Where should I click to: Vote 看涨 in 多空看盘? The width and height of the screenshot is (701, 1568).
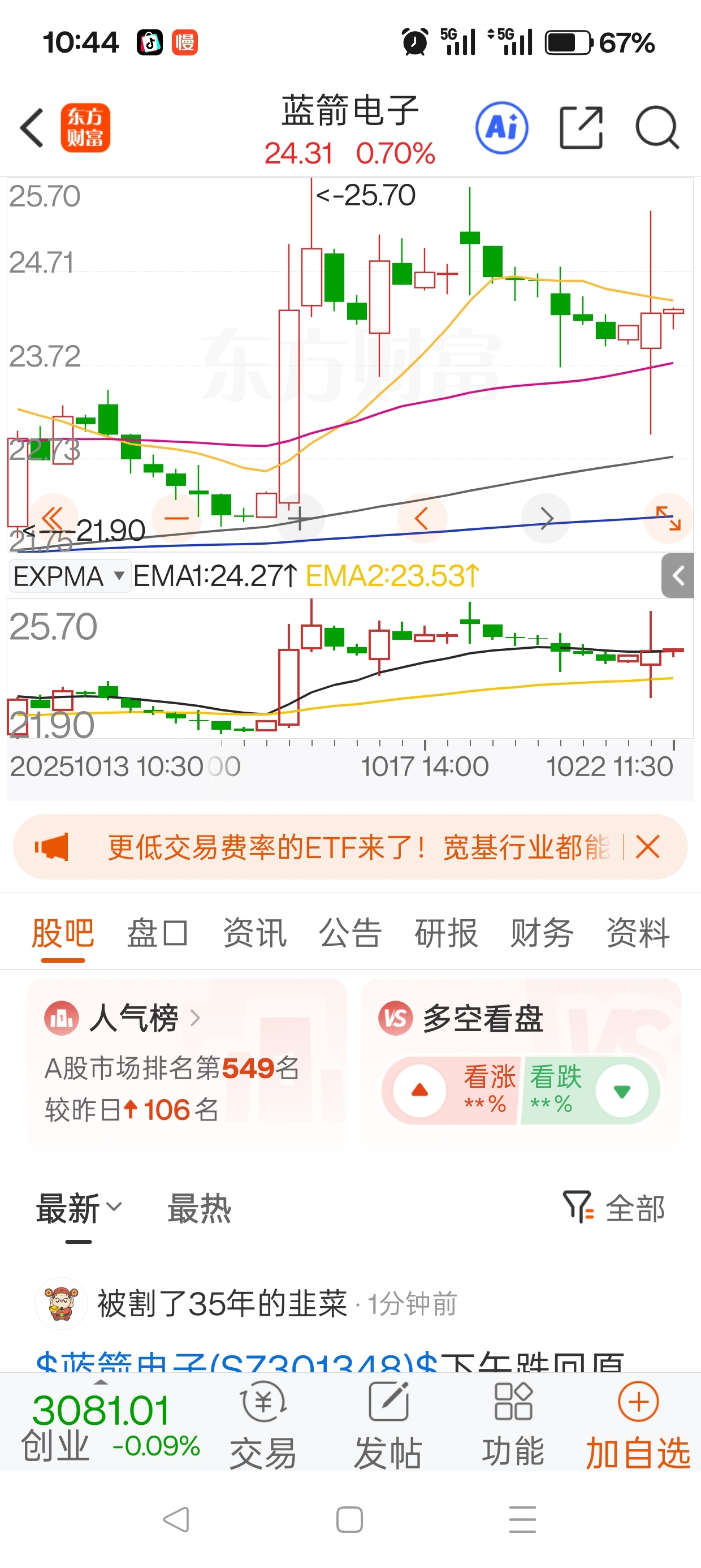click(420, 1091)
